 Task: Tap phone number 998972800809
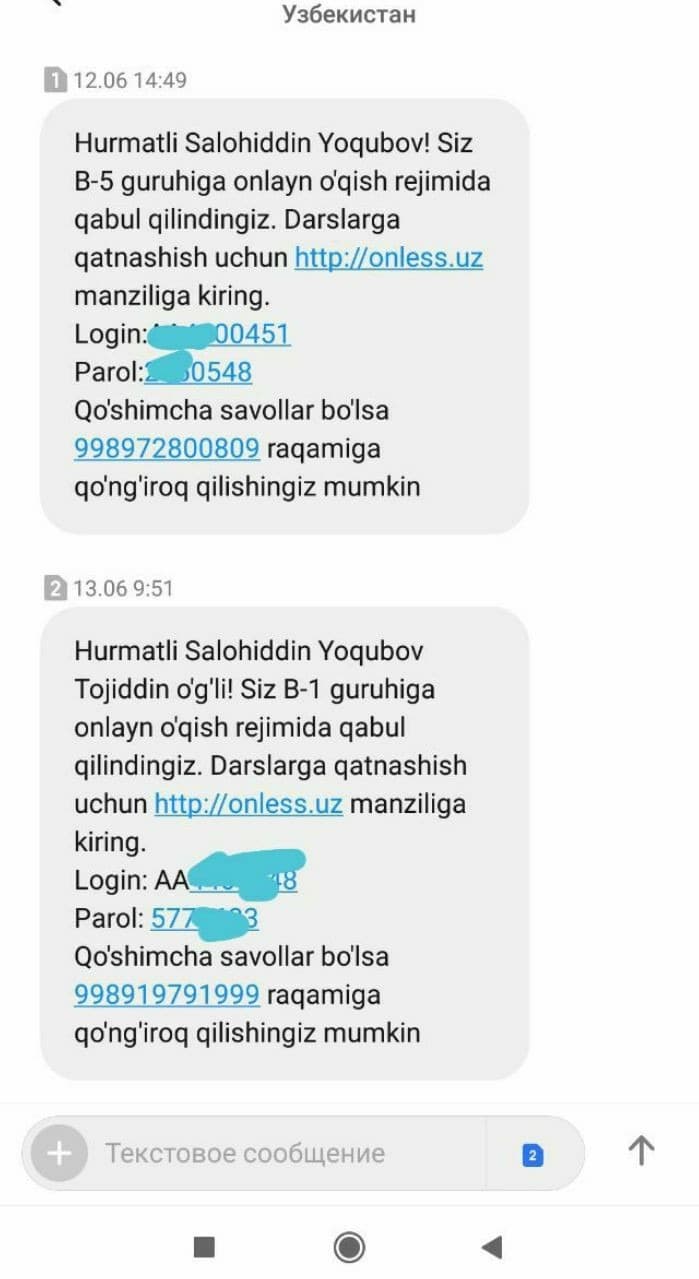[x=167, y=448]
